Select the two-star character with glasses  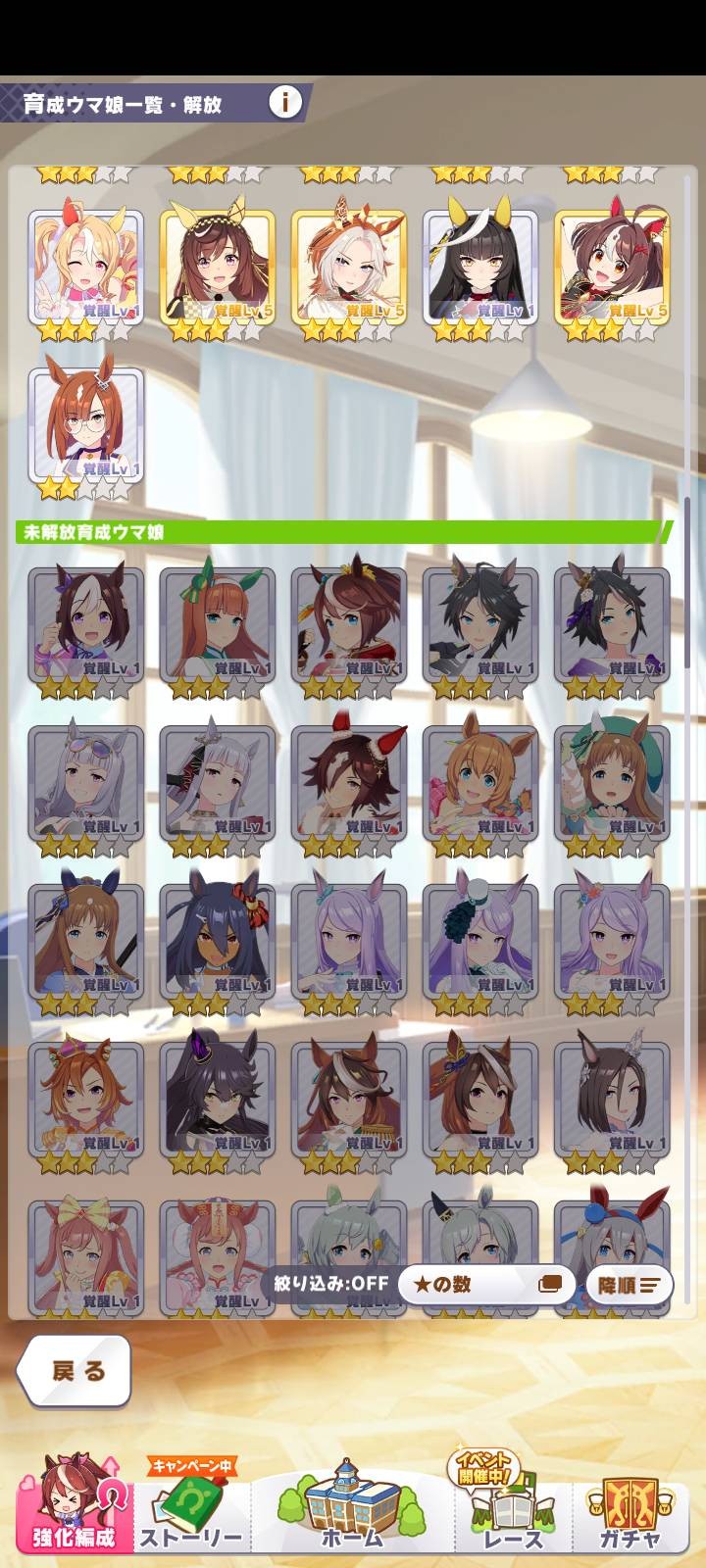pos(85,423)
